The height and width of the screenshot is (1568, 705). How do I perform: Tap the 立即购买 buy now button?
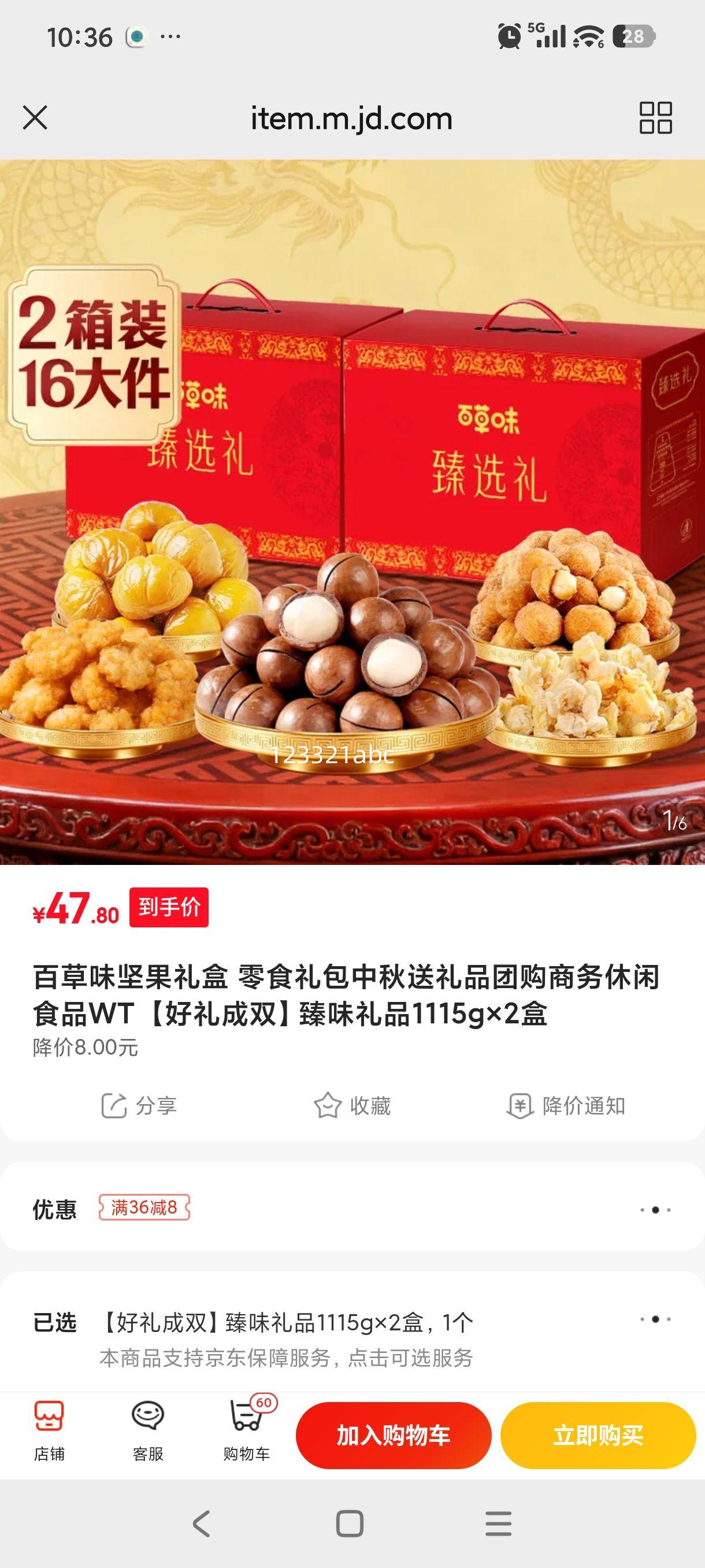click(598, 1435)
